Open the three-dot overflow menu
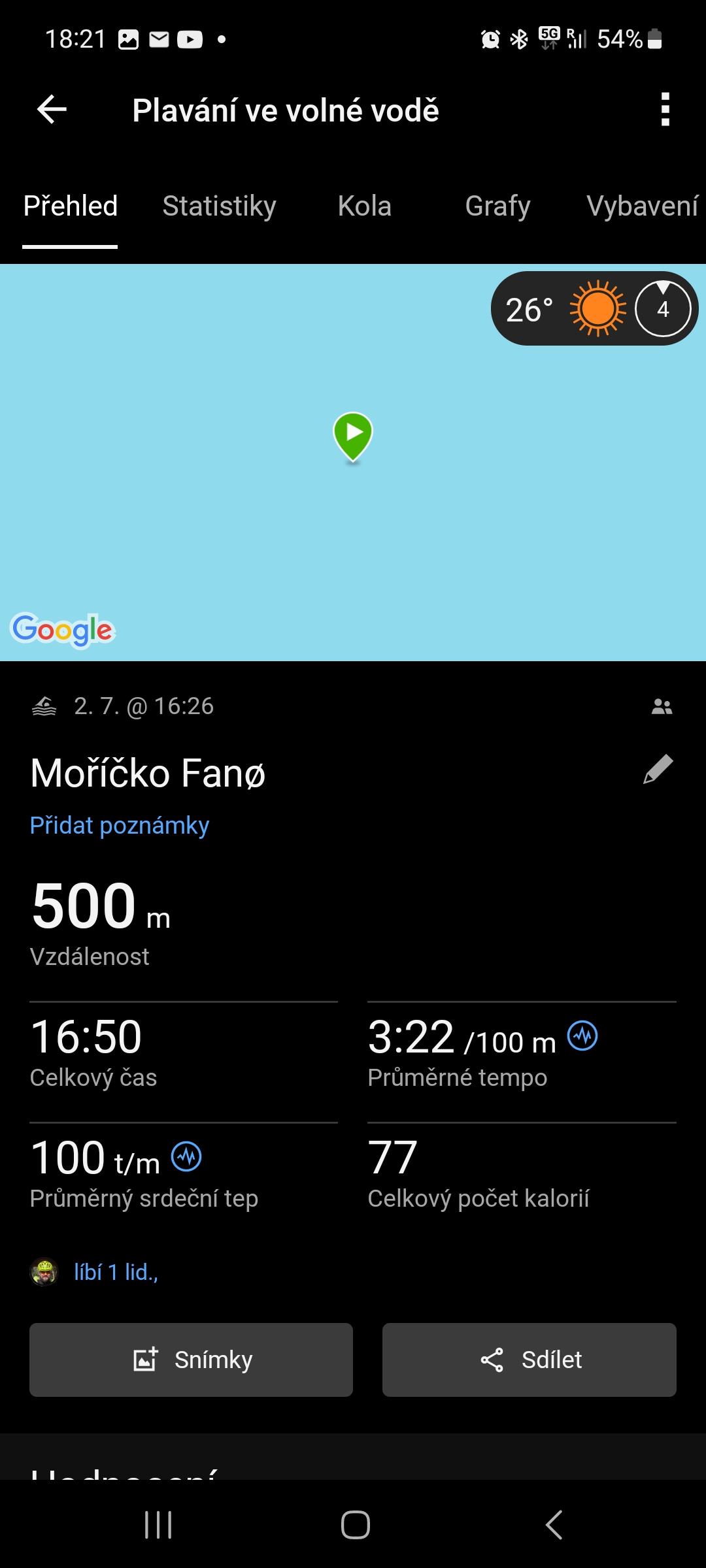706x1568 pixels. pyautogui.click(x=665, y=109)
